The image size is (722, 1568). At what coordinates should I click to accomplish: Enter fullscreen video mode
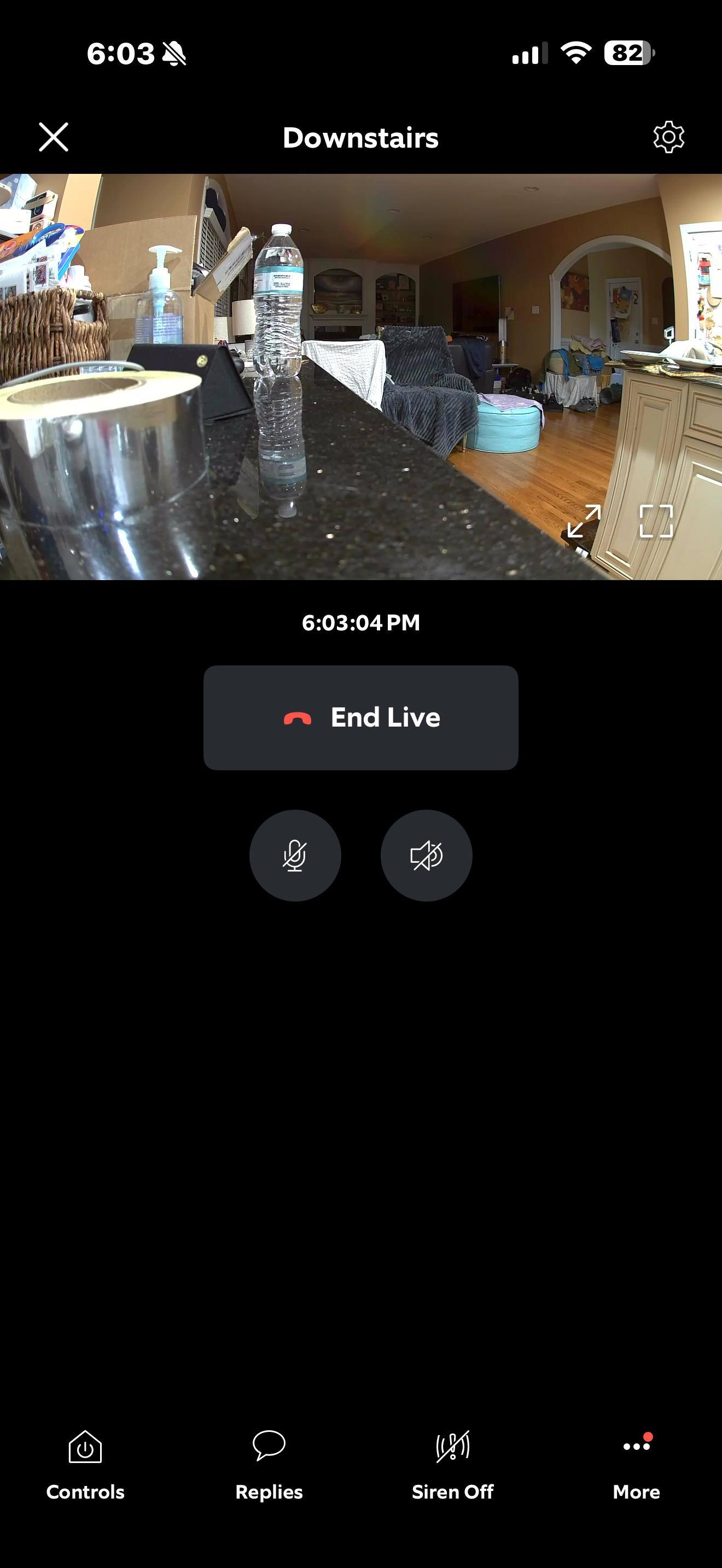656,521
